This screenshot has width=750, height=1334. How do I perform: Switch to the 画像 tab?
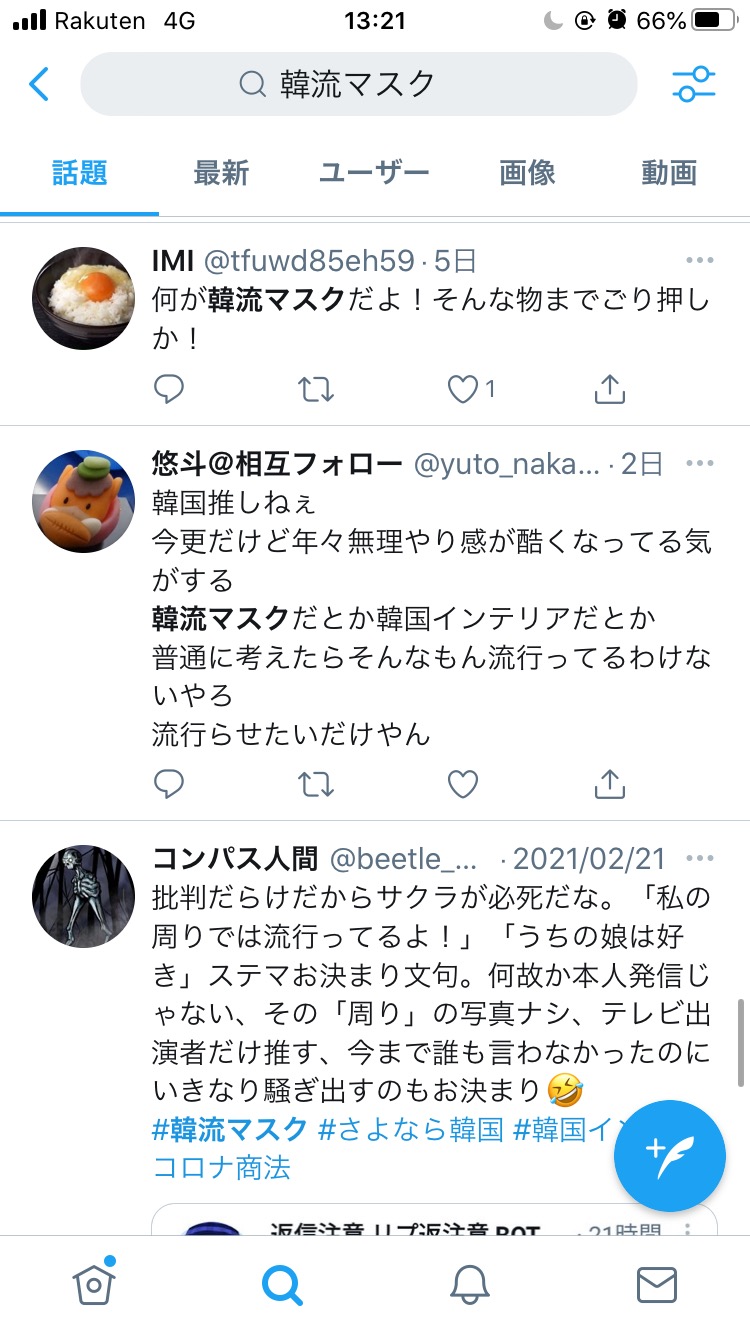[x=527, y=173]
